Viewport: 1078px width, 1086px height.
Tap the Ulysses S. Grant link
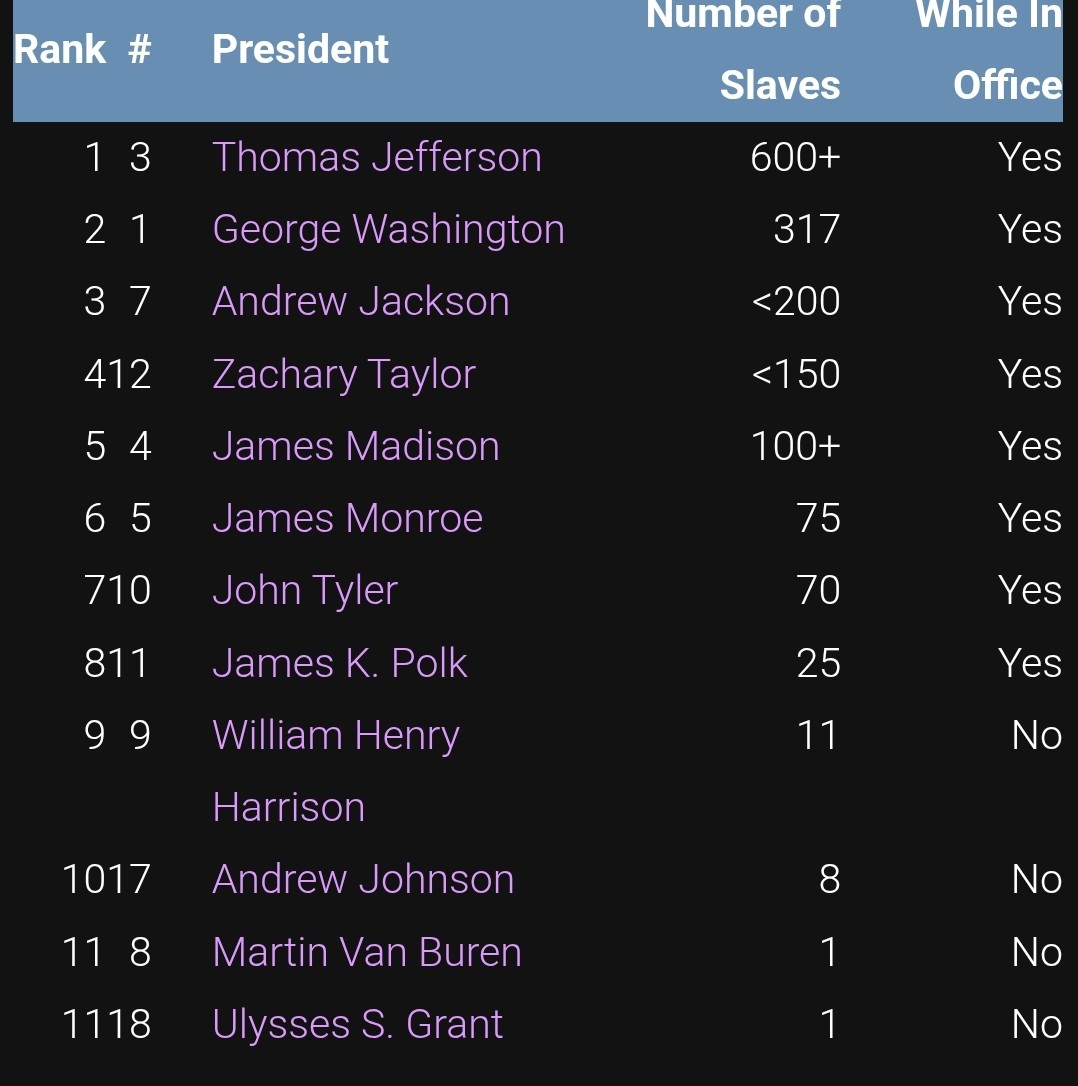tap(357, 1025)
